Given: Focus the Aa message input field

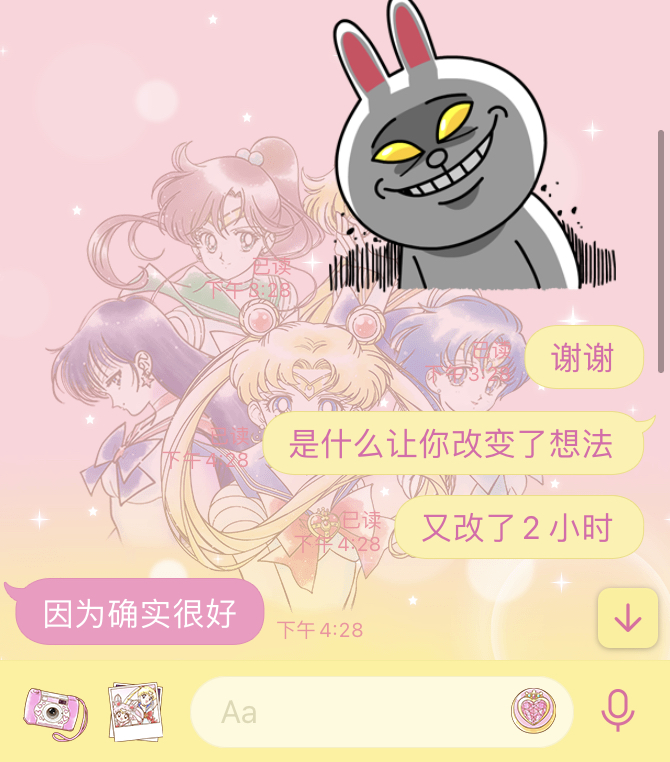Looking at the screenshot, I should point(350,712).
